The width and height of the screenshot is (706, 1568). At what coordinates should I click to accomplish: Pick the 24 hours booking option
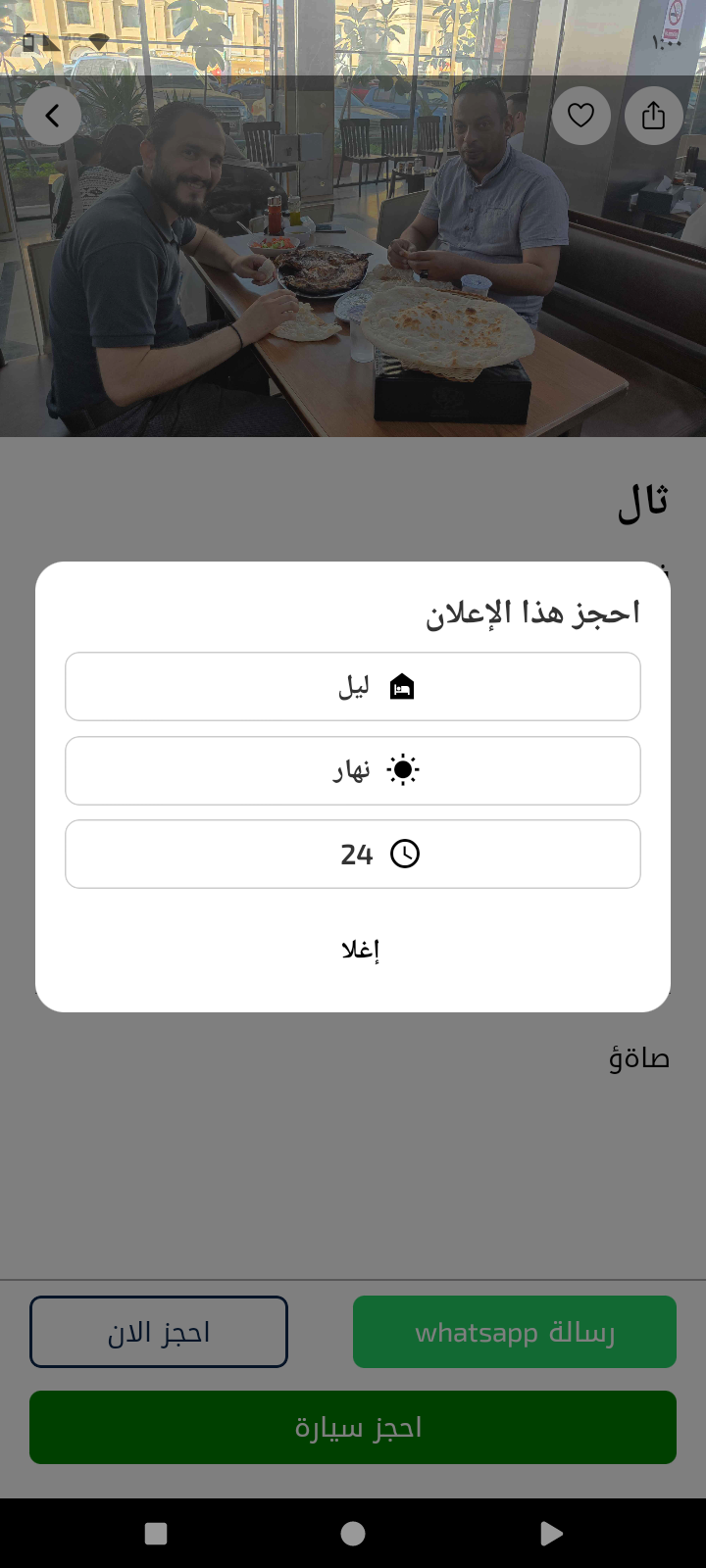click(x=353, y=855)
